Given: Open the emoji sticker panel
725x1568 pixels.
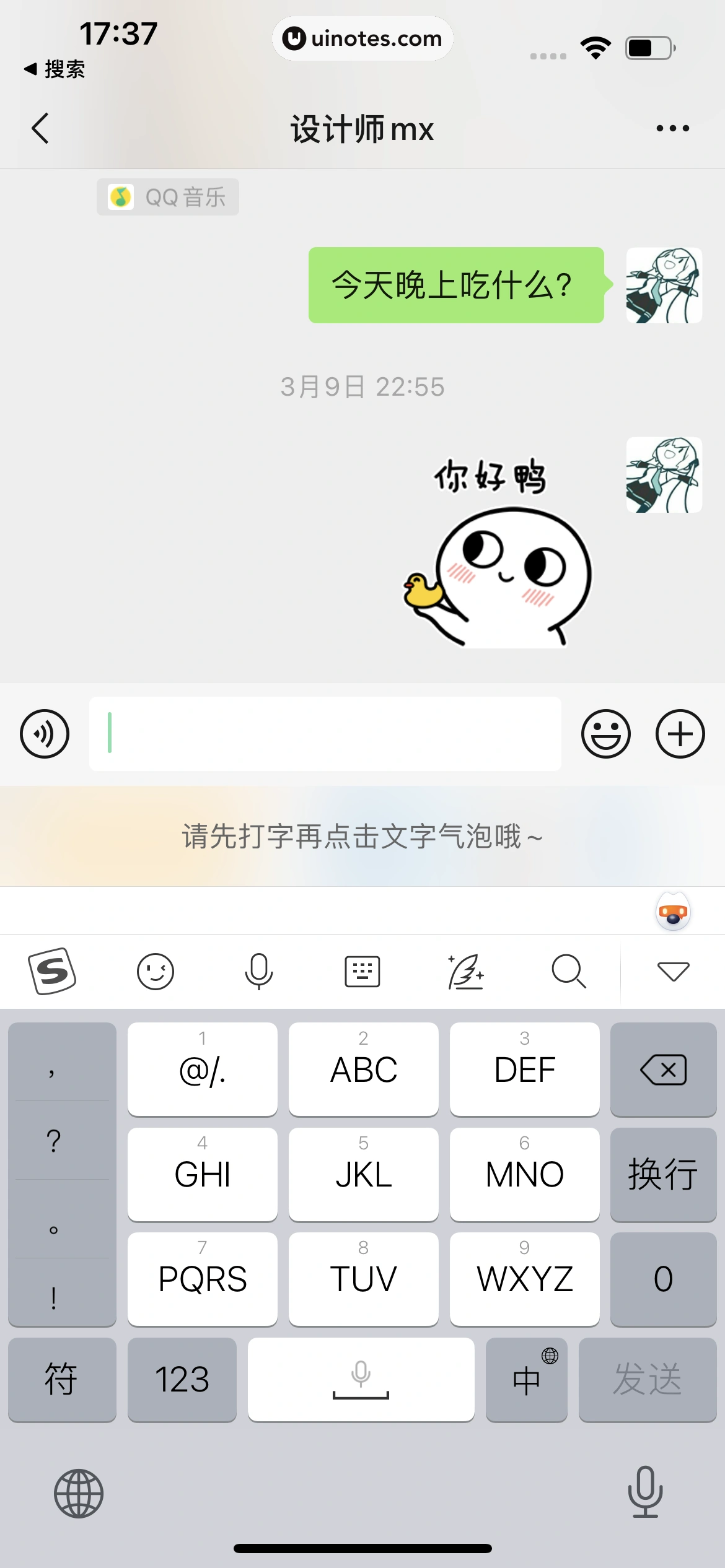Looking at the screenshot, I should tap(605, 734).
